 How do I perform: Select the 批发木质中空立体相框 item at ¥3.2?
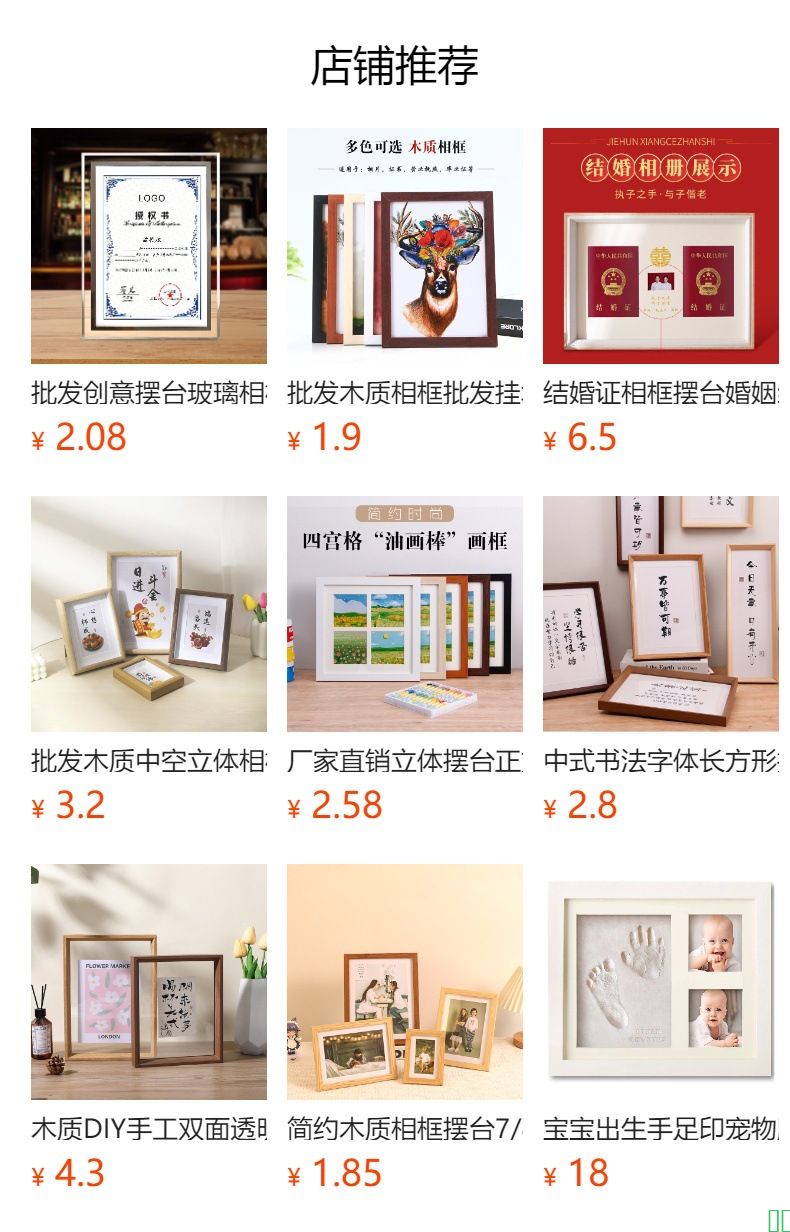tap(148, 614)
